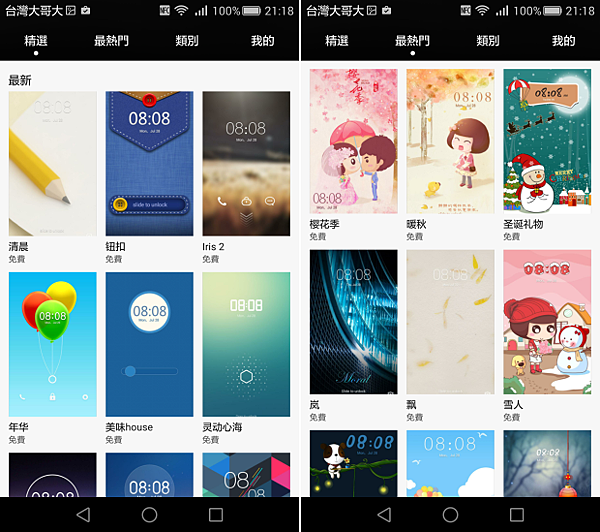Select the 钮扣 denim lock theme
600x532 pixels.
(x=149, y=164)
